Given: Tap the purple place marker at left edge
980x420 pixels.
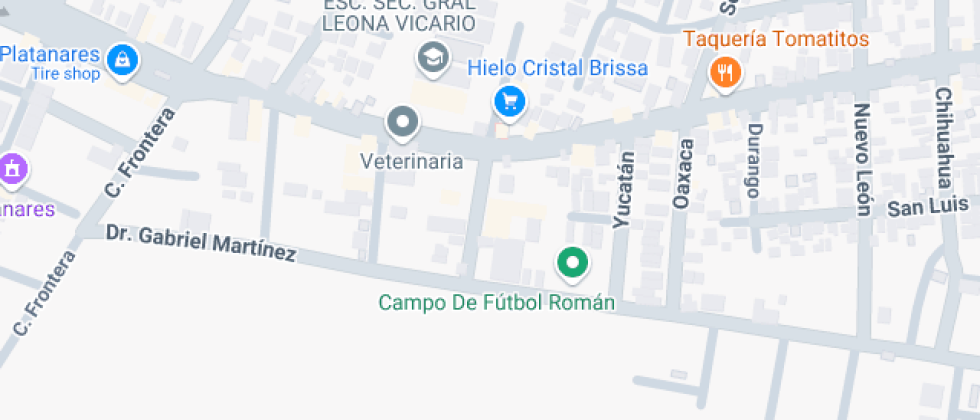Looking at the screenshot, I should click(12, 170).
